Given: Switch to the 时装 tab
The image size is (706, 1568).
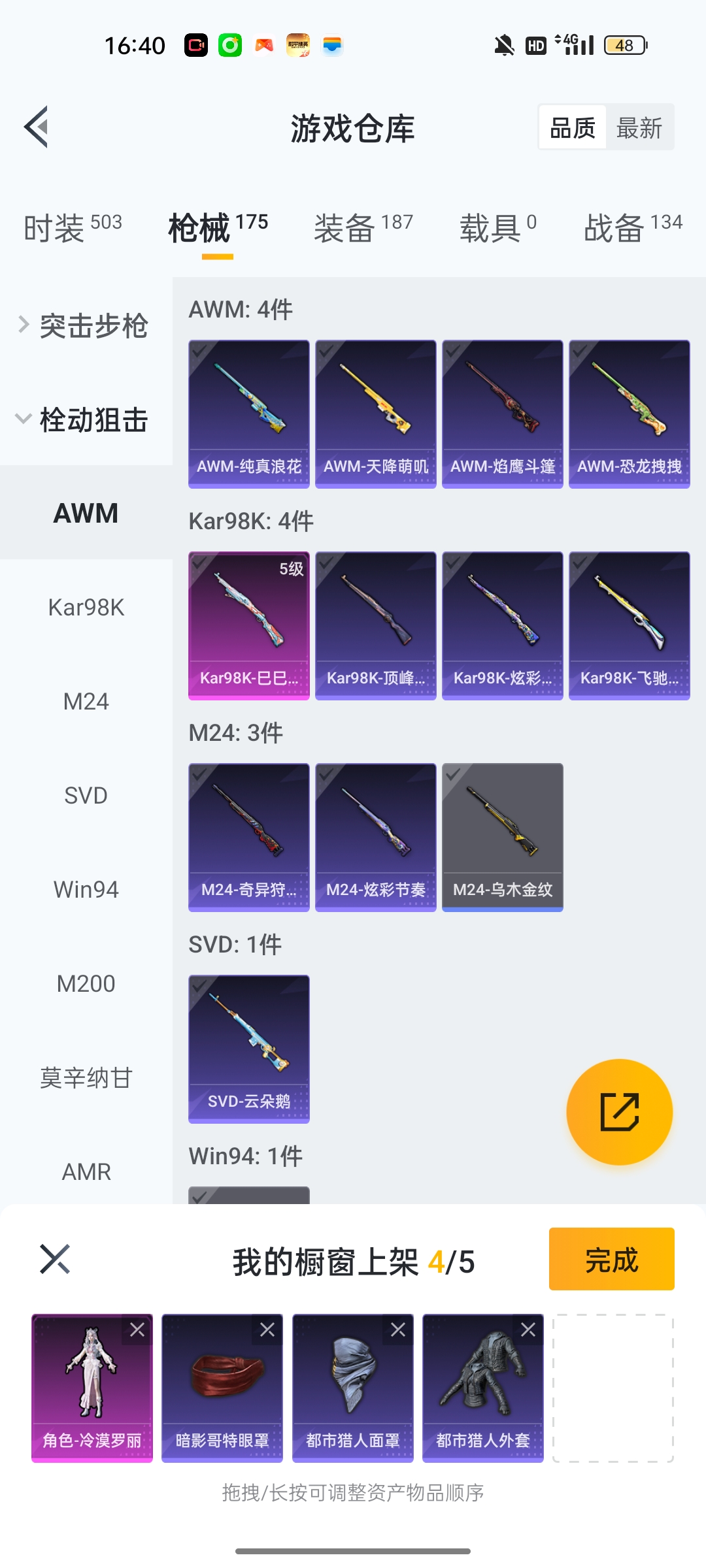Looking at the screenshot, I should coord(73,228).
